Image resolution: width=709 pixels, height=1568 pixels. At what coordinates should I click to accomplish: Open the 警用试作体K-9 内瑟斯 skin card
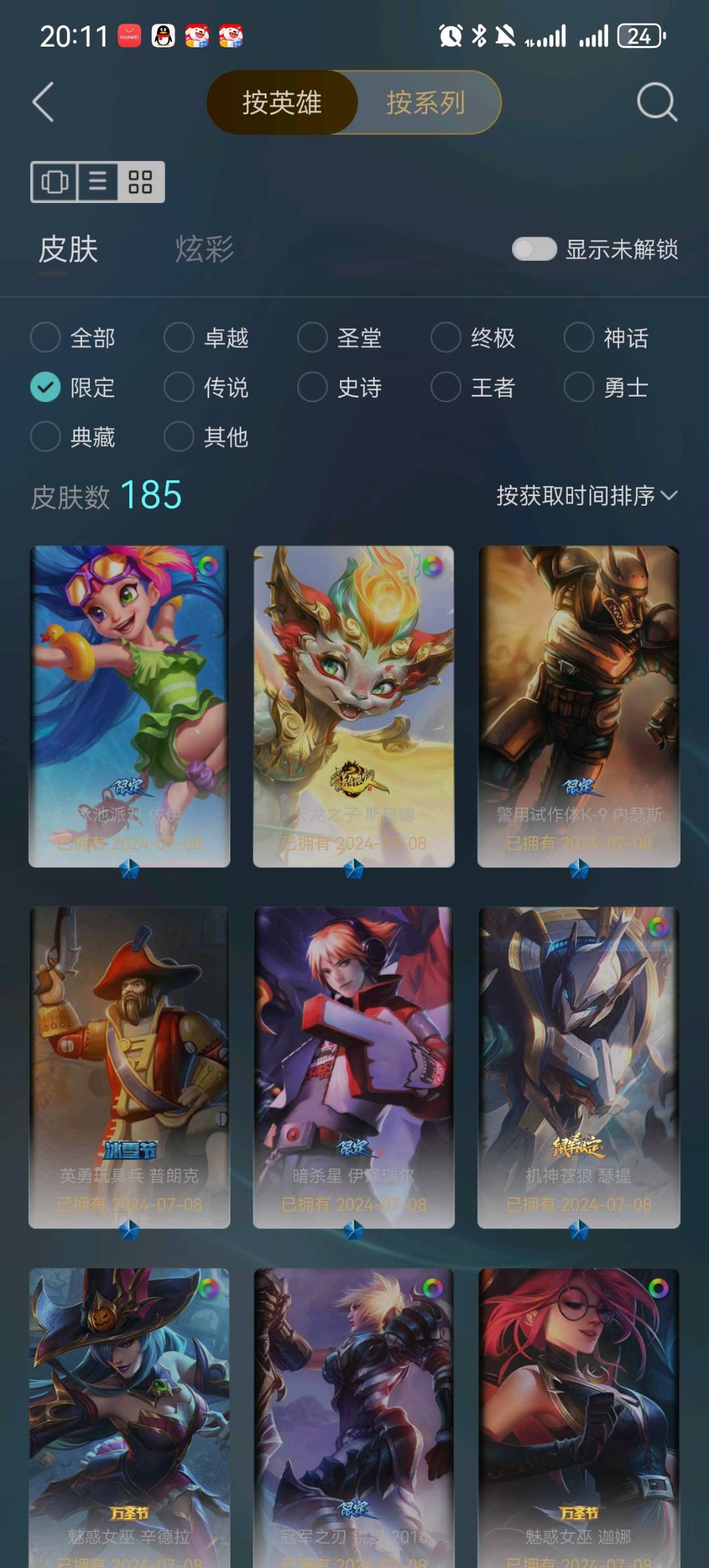tap(578, 706)
